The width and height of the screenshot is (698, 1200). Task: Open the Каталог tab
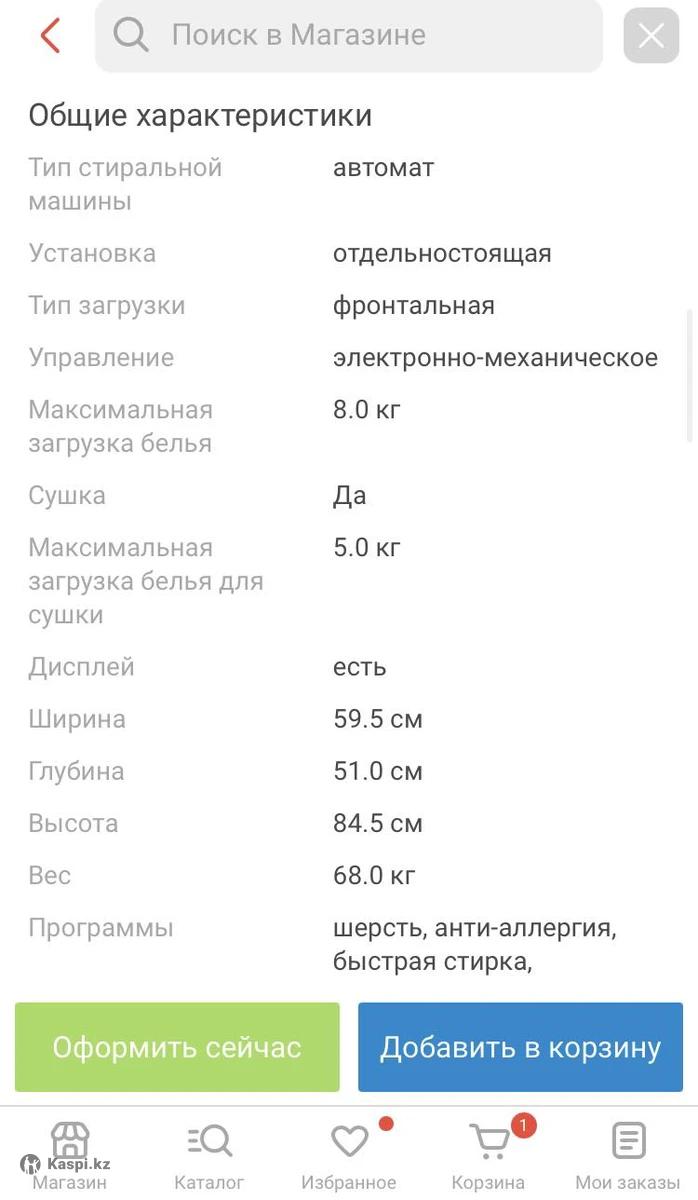pyautogui.click(x=209, y=1156)
